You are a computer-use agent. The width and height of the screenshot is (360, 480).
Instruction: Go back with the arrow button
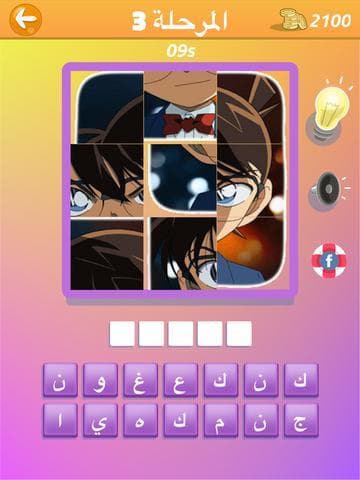click(26, 20)
